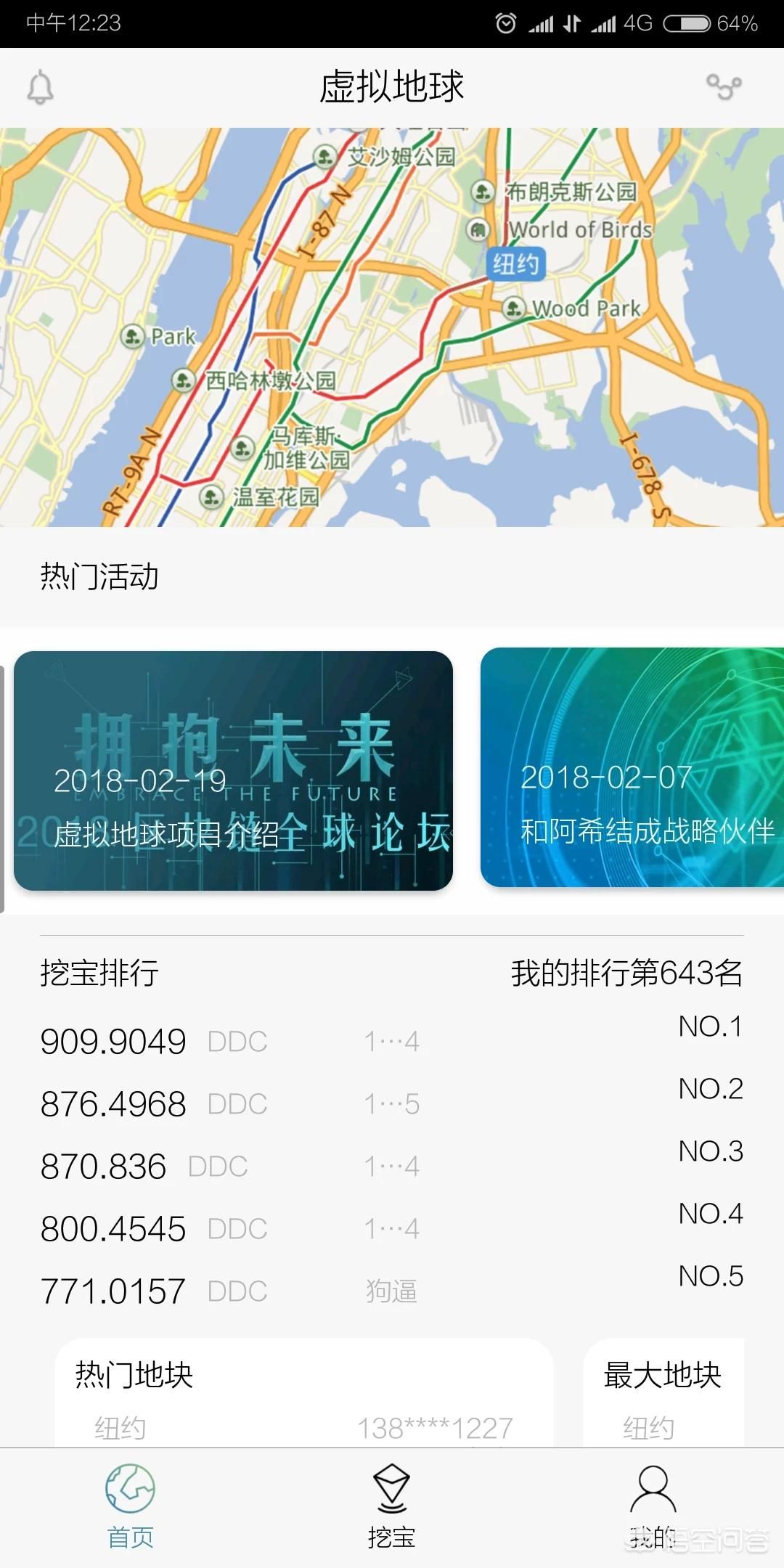Image resolution: width=784 pixels, height=1568 pixels.
Task: Tap the 纽约 label on the map
Action: [515, 264]
